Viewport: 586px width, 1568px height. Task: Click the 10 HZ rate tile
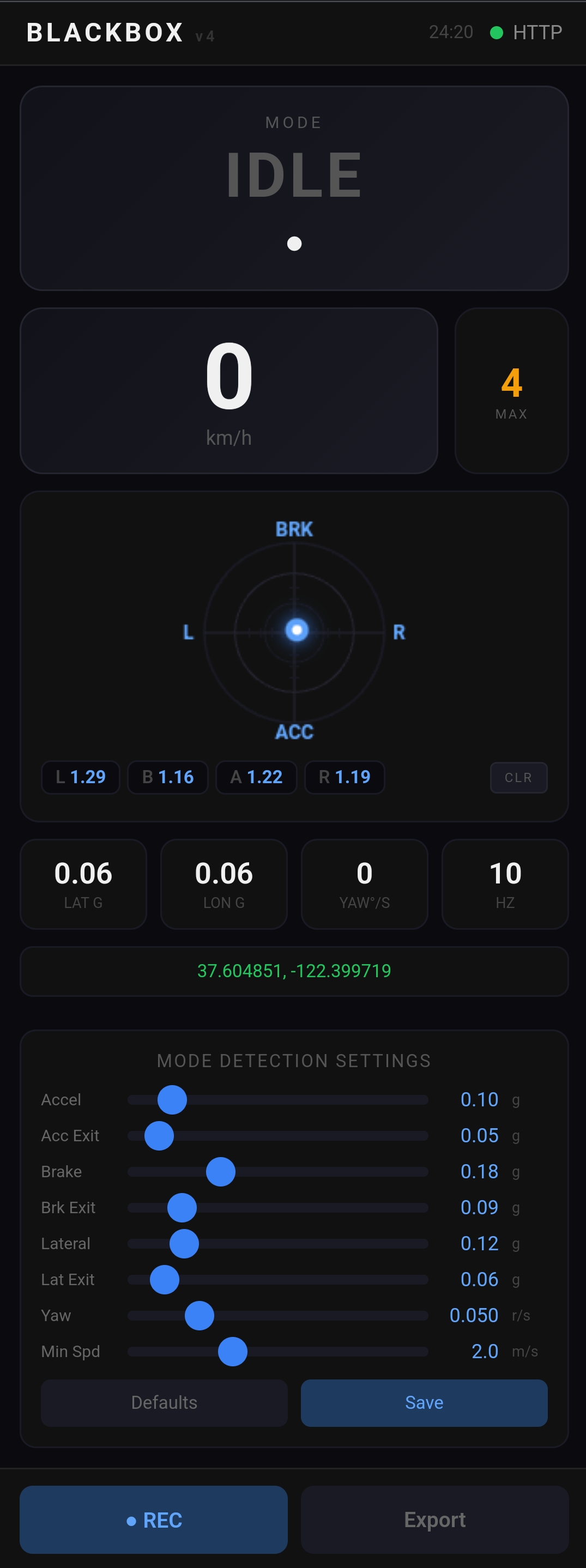(x=504, y=884)
